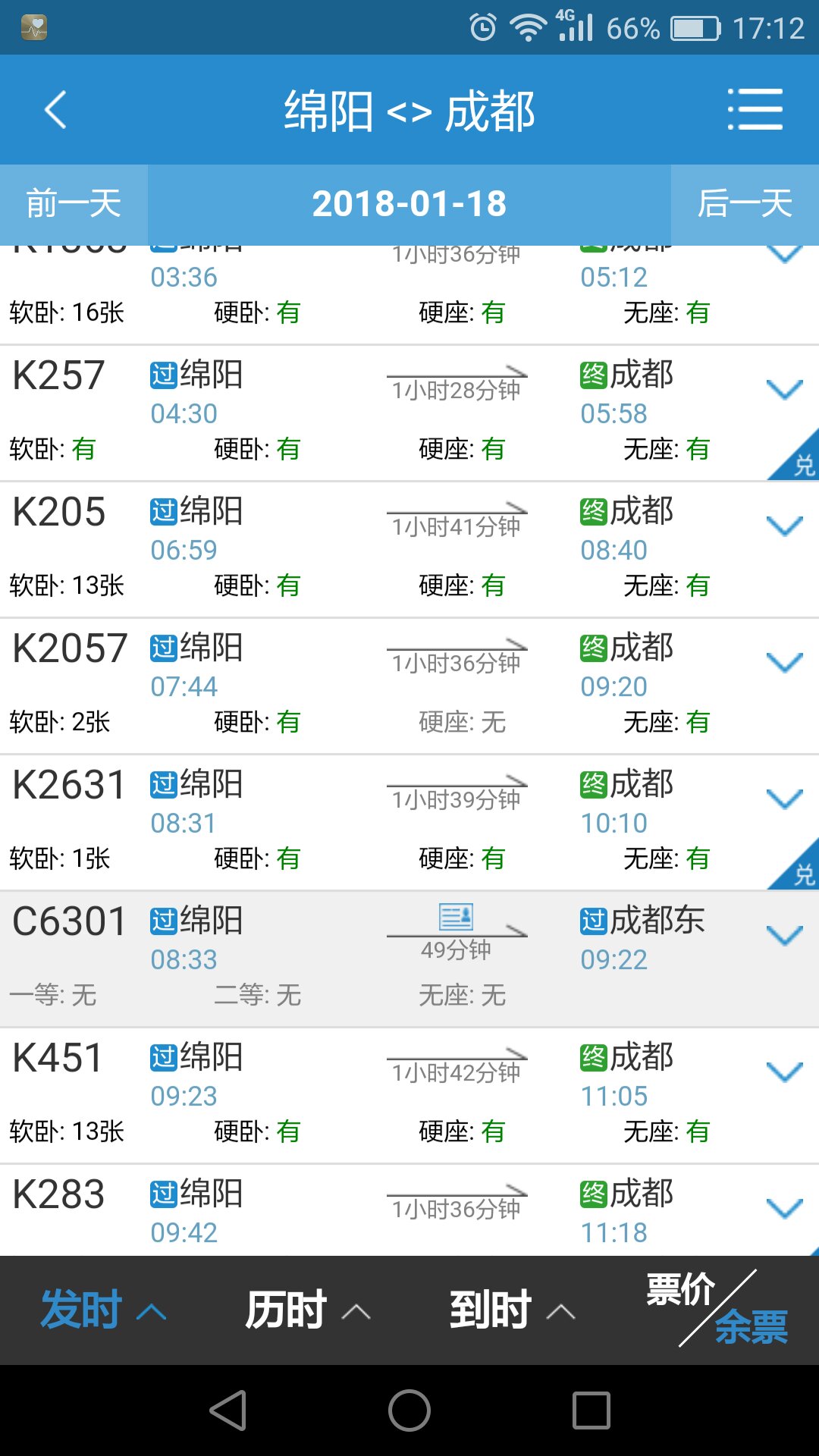Viewport: 819px width, 1456px height.
Task: Expand details for train C6301
Action: point(784,936)
